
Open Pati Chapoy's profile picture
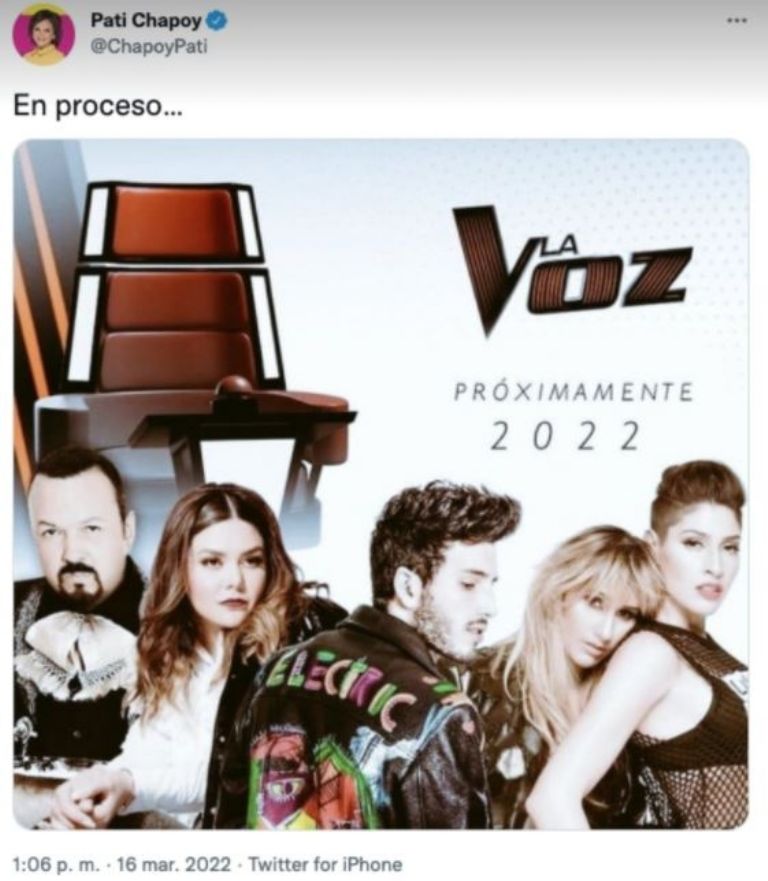[x=43, y=34]
